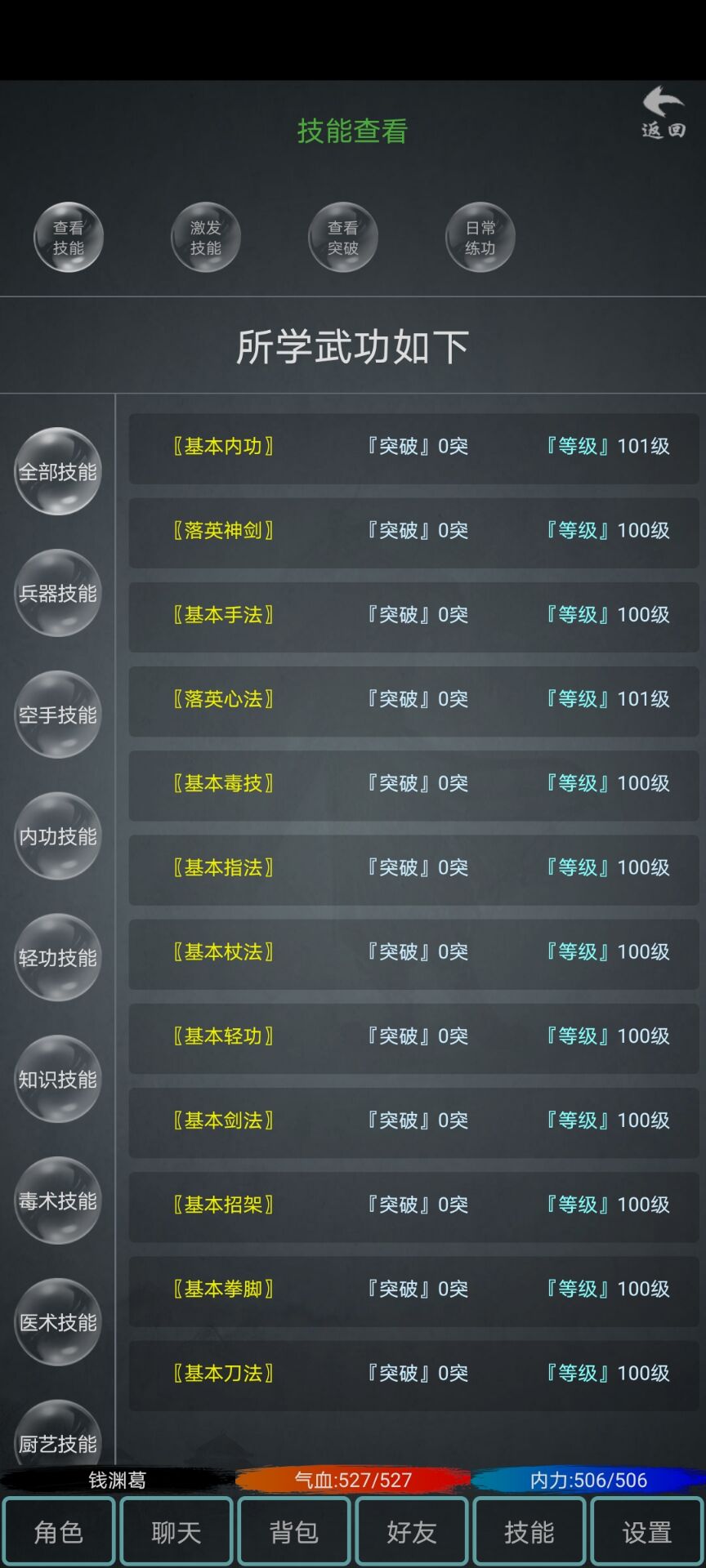
Task: Select the 空手技能 unarmed skills bubble
Action: pyautogui.click(x=57, y=715)
